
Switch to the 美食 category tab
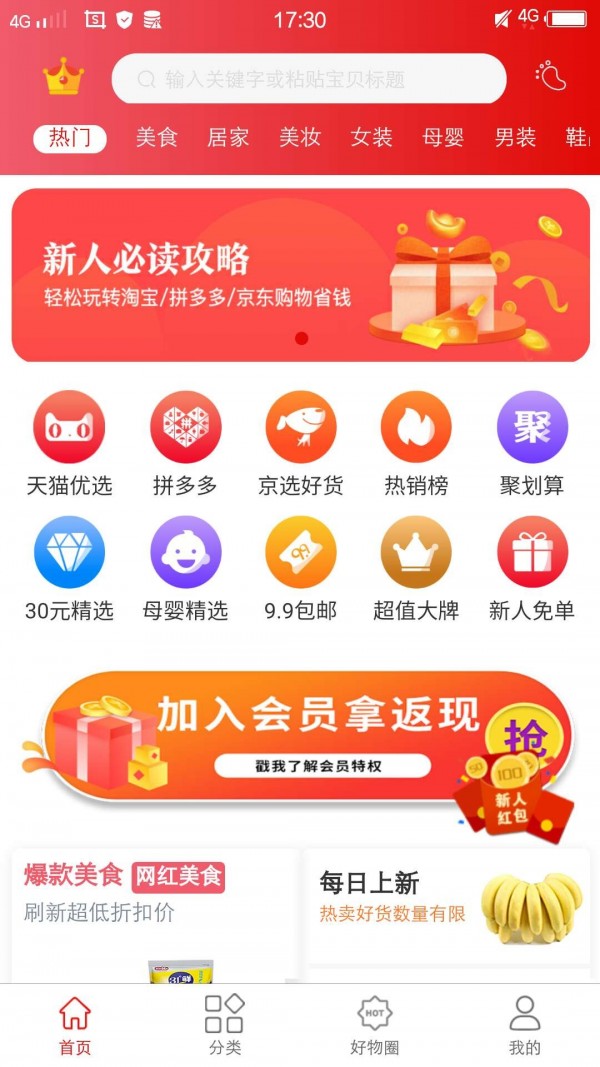point(157,138)
